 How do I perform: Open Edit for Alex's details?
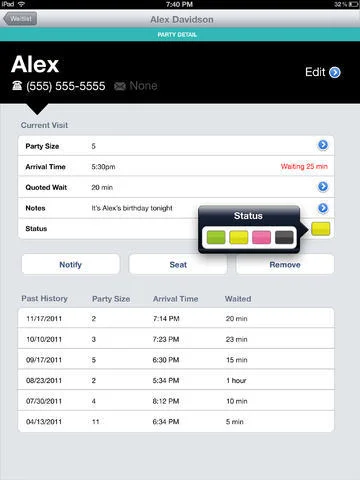323,72
